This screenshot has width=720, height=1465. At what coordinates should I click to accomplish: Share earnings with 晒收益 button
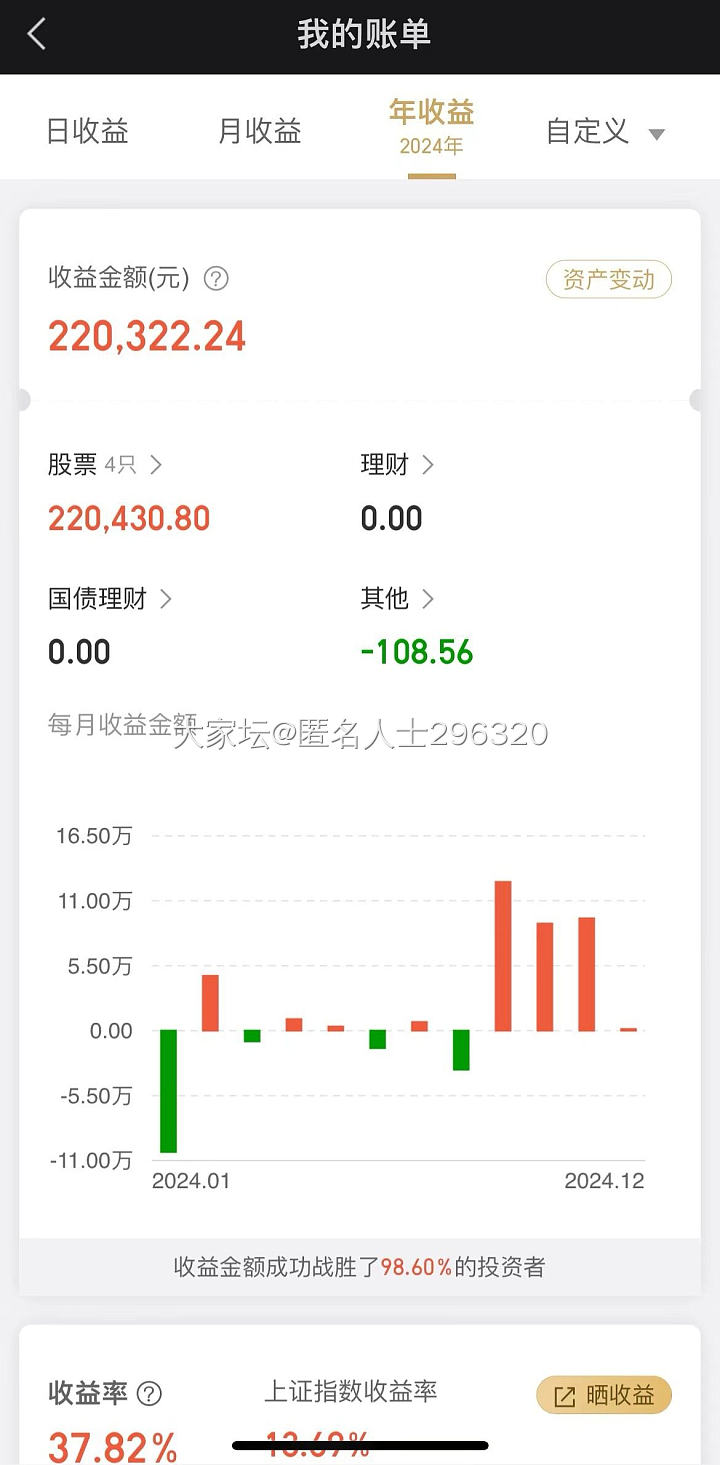point(604,1395)
